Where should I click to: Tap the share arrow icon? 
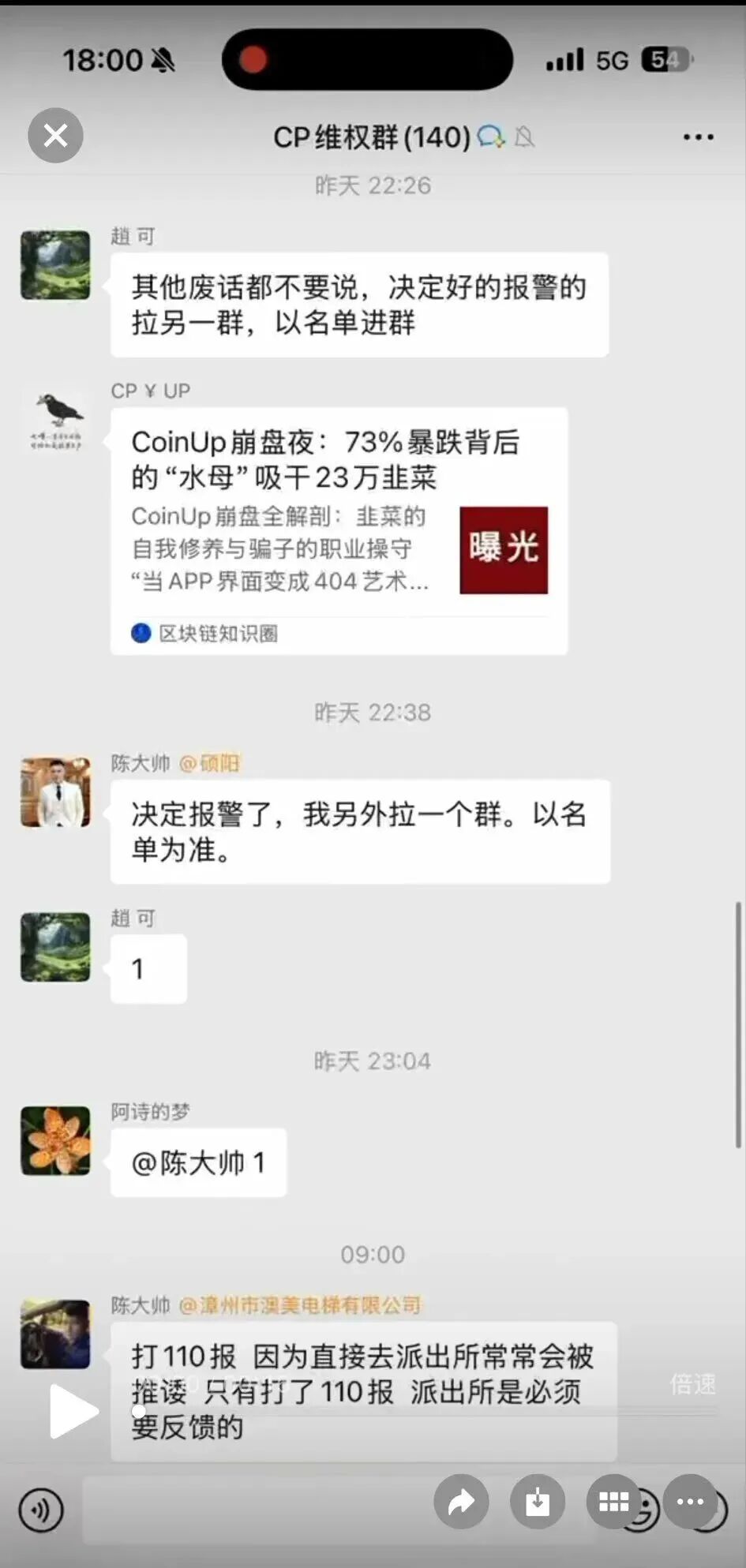tap(462, 1503)
